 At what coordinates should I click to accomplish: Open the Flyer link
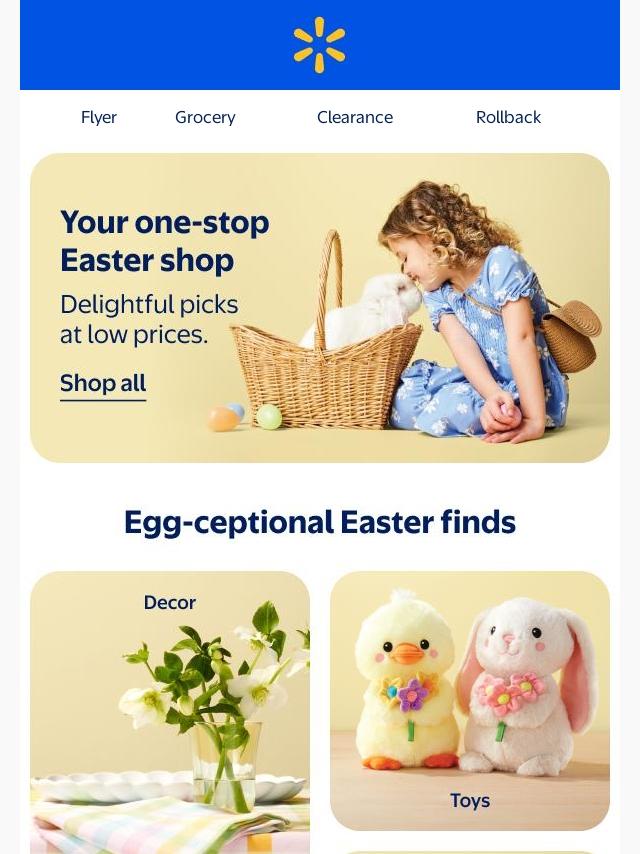[x=99, y=117]
